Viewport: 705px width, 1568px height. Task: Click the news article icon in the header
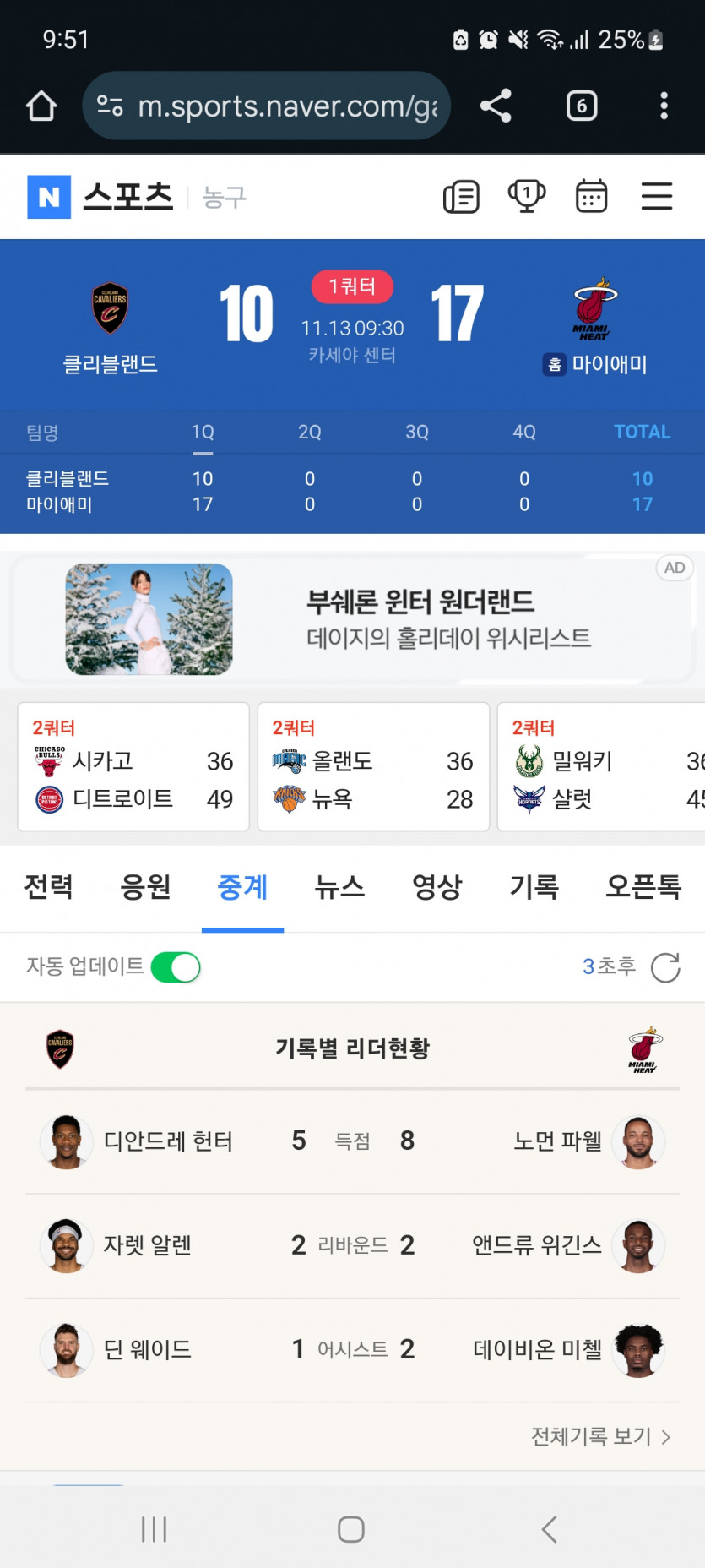461,196
